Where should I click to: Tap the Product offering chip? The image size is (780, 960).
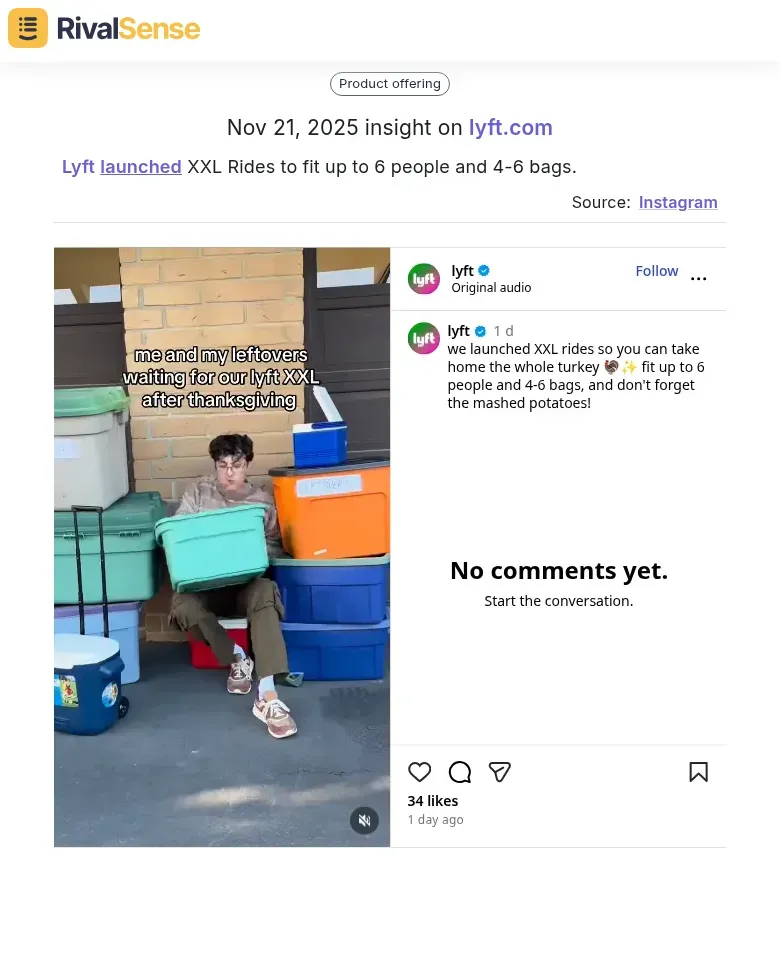point(390,84)
